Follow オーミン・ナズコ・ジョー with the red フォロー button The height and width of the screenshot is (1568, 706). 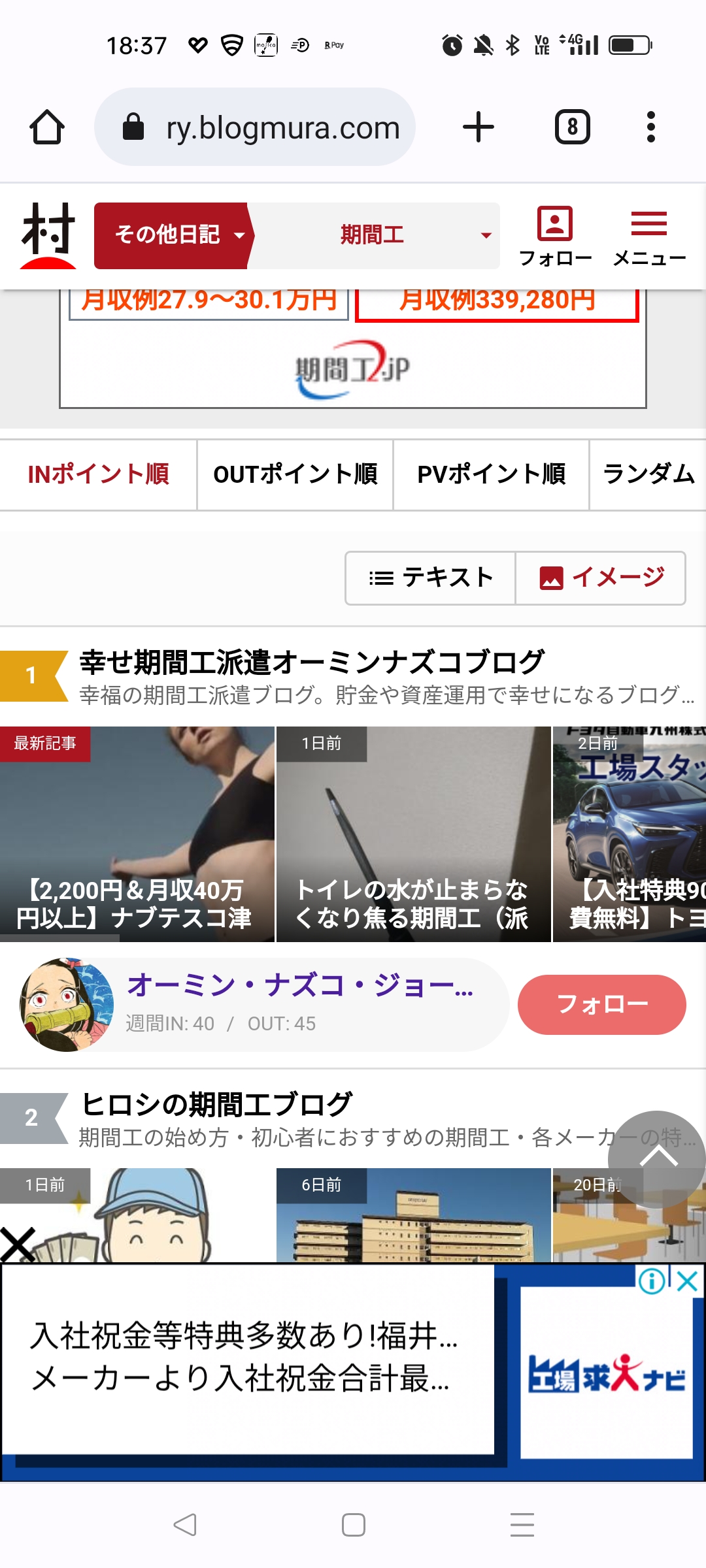click(x=602, y=1004)
